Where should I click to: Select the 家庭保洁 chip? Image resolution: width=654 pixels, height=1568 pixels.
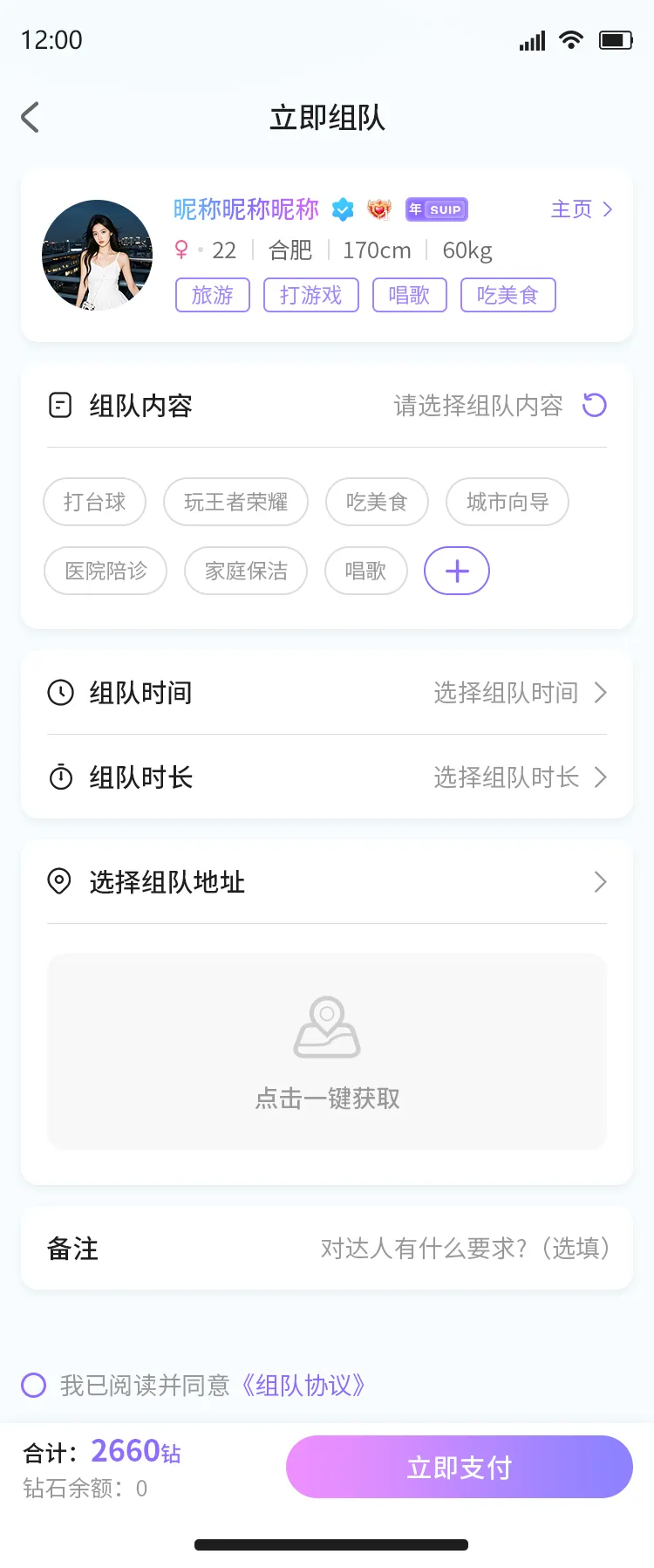246,571
